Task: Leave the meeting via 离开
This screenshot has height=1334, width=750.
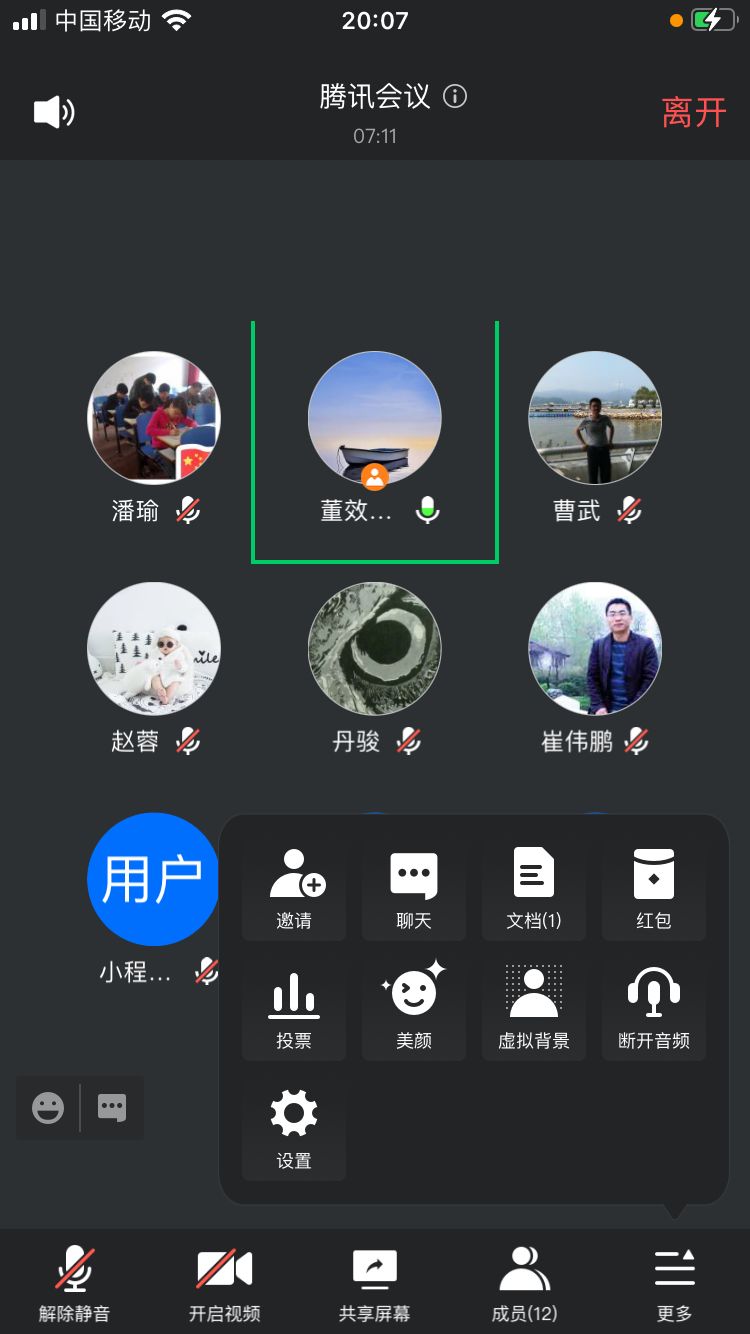Action: 693,112
